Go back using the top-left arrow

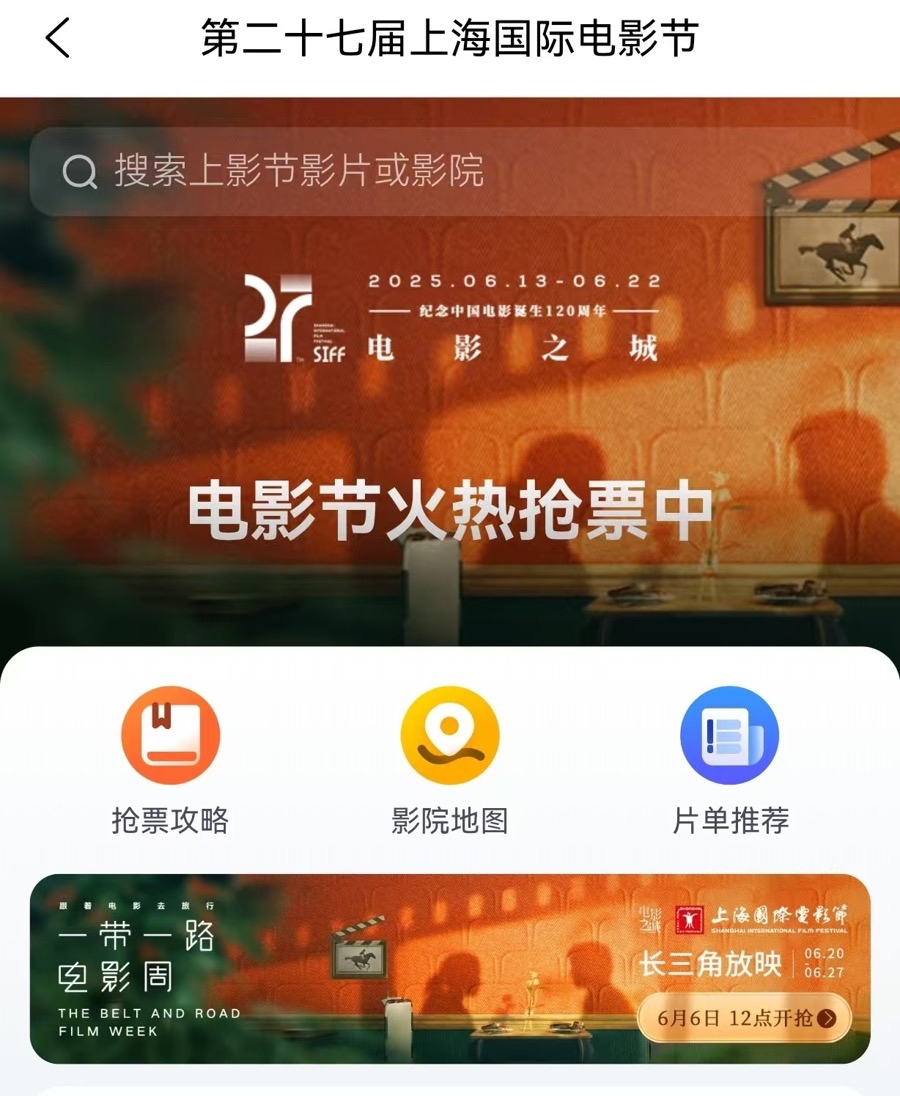(58, 39)
